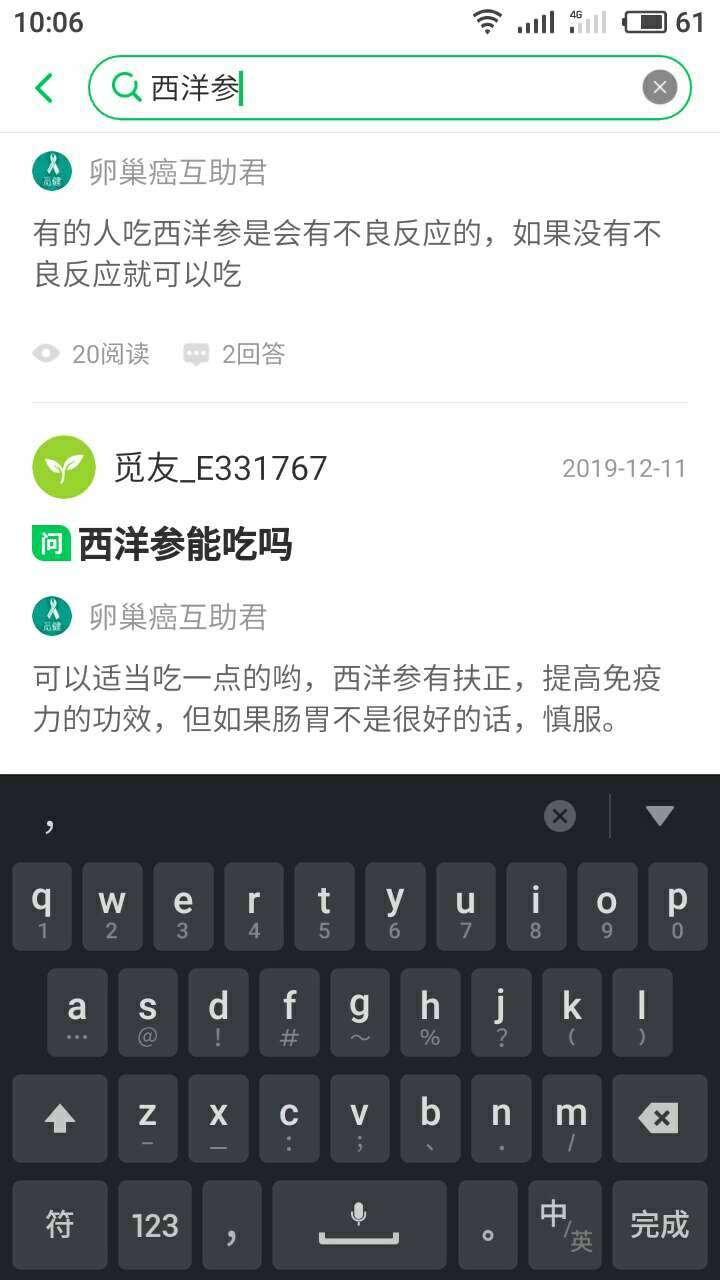720x1280 pixels.
Task: Clear the search text 西洋参
Action: pos(659,88)
